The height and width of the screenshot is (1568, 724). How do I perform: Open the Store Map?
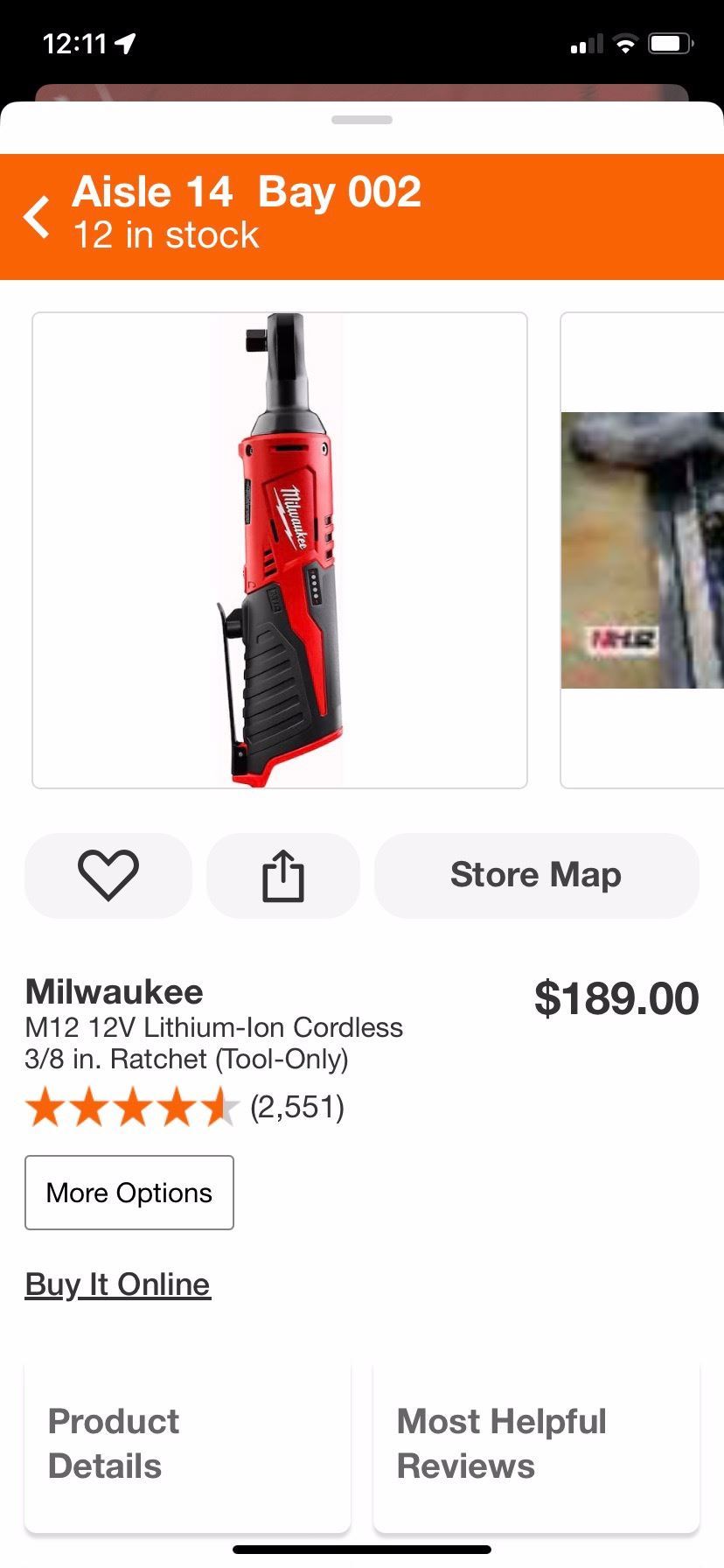[x=536, y=875]
